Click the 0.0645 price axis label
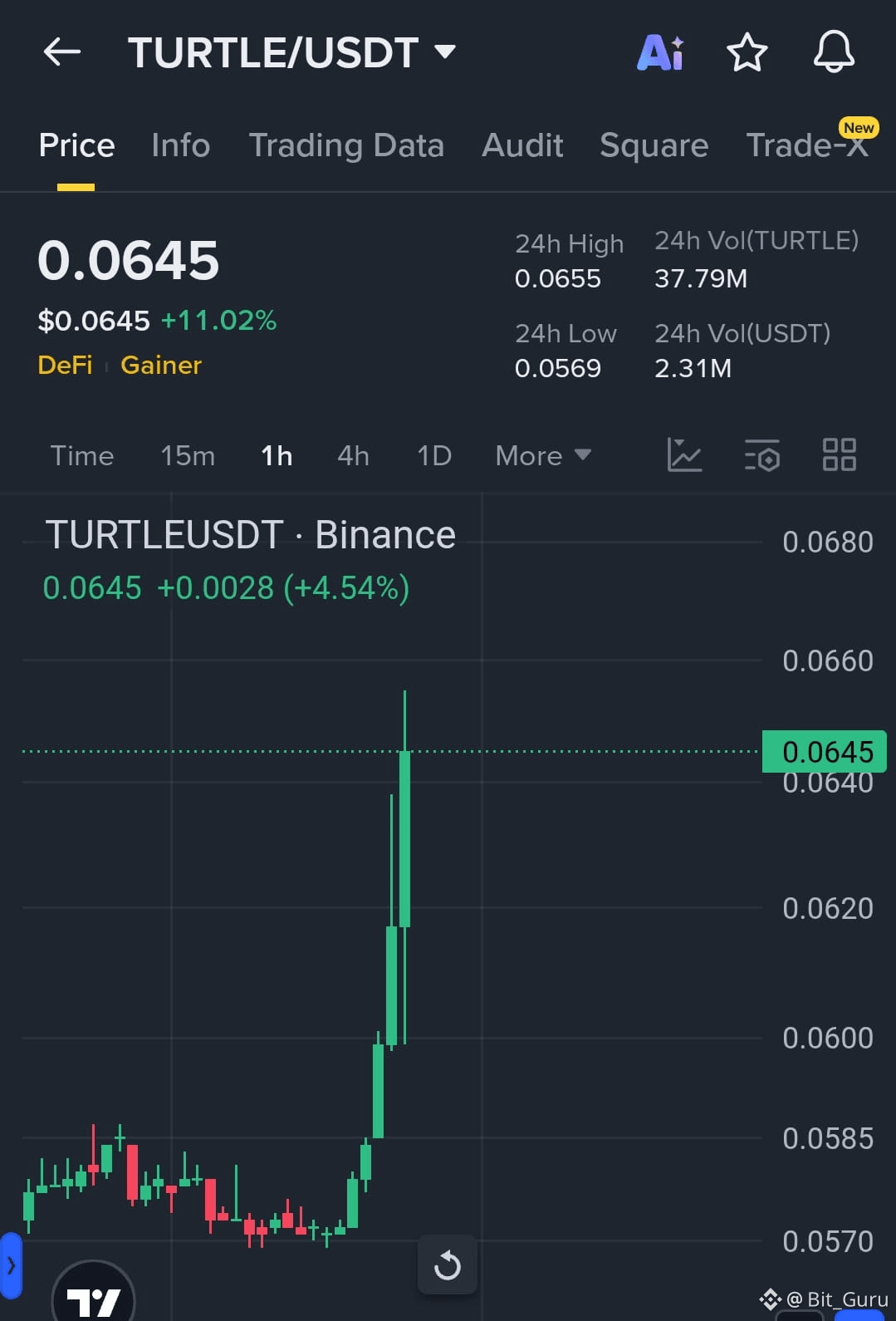Viewport: 896px width, 1321px height. point(825,752)
